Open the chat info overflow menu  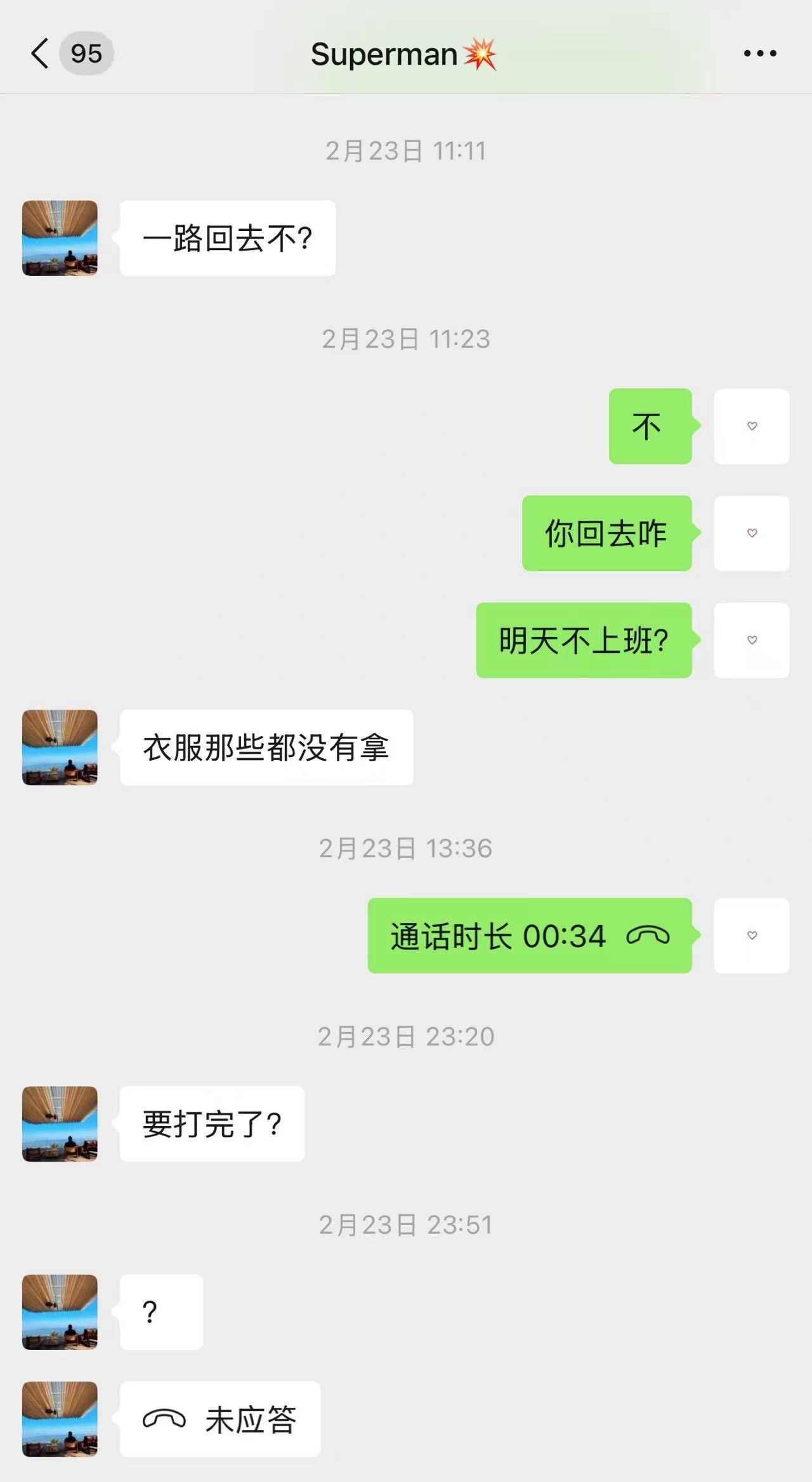pyautogui.click(x=760, y=54)
